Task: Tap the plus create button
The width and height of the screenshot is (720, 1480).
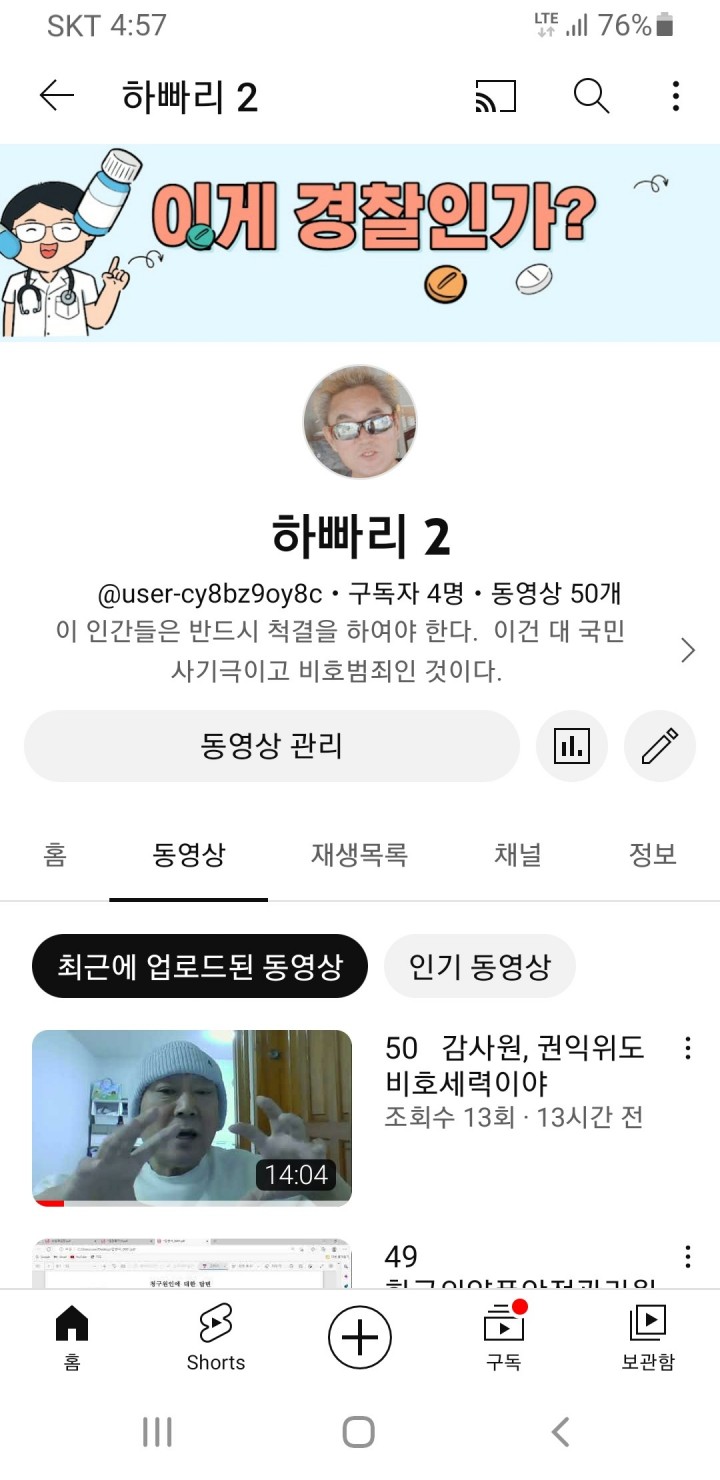Action: point(360,1337)
